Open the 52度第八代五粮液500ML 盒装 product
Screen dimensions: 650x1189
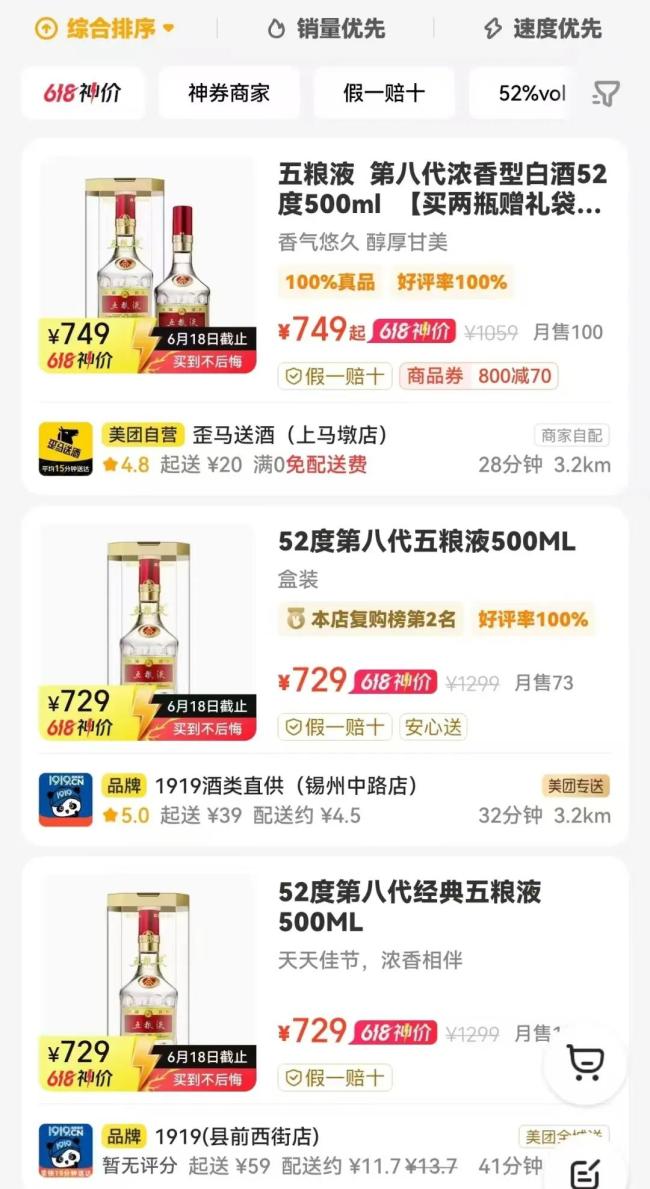tap(427, 542)
